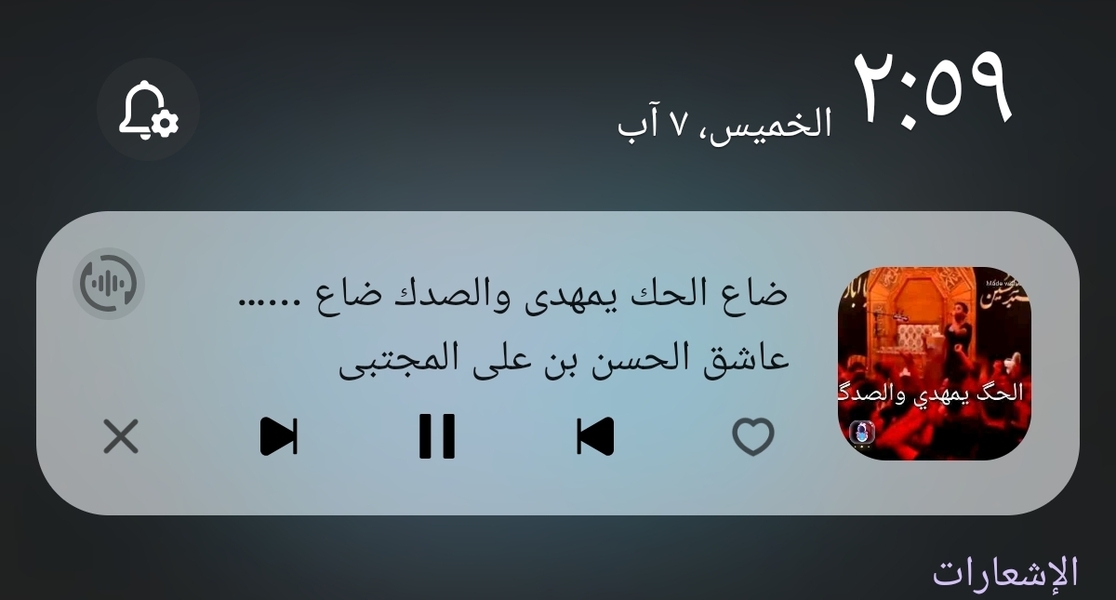
Task: Go back to previous track
Action: point(595,436)
